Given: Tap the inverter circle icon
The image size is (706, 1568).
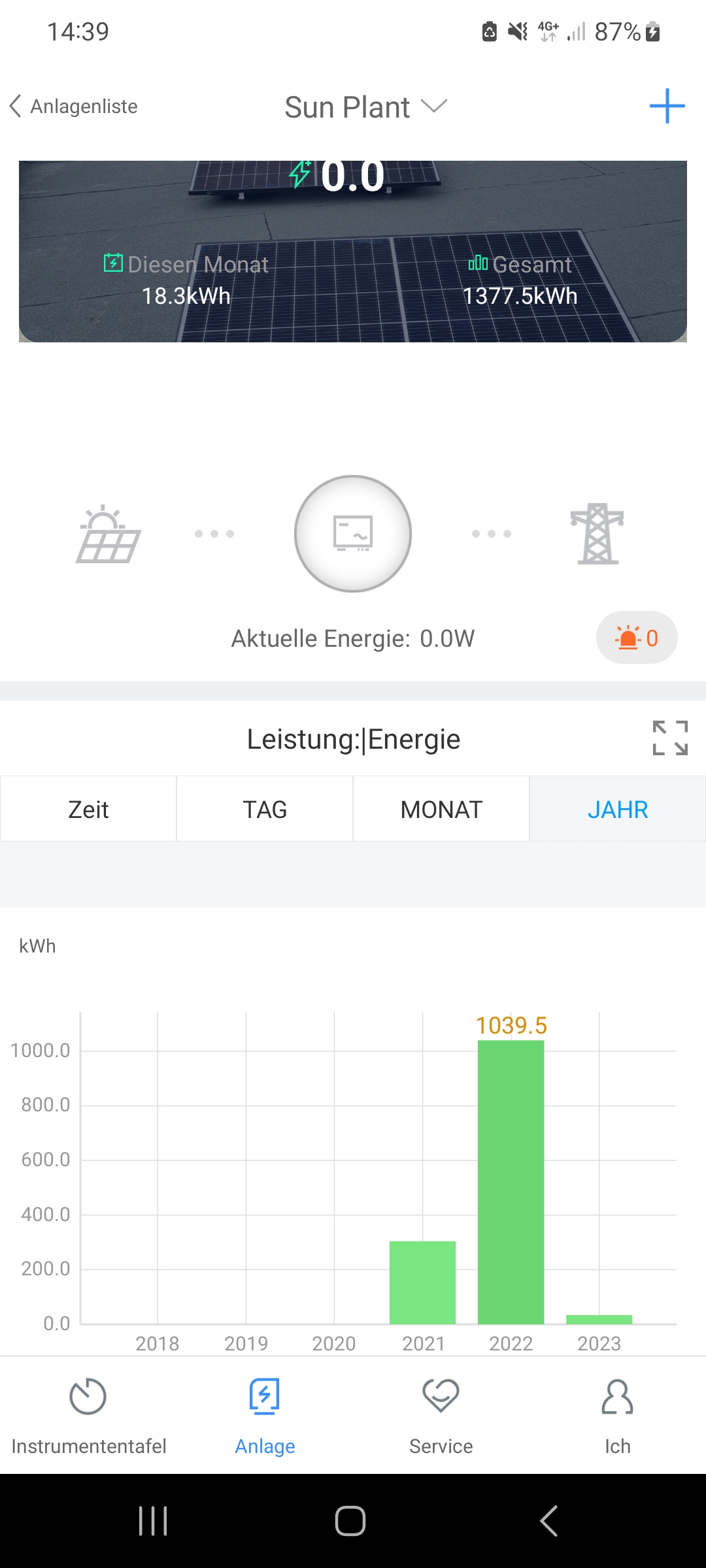Looking at the screenshot, I should click(x=353, y=534).
